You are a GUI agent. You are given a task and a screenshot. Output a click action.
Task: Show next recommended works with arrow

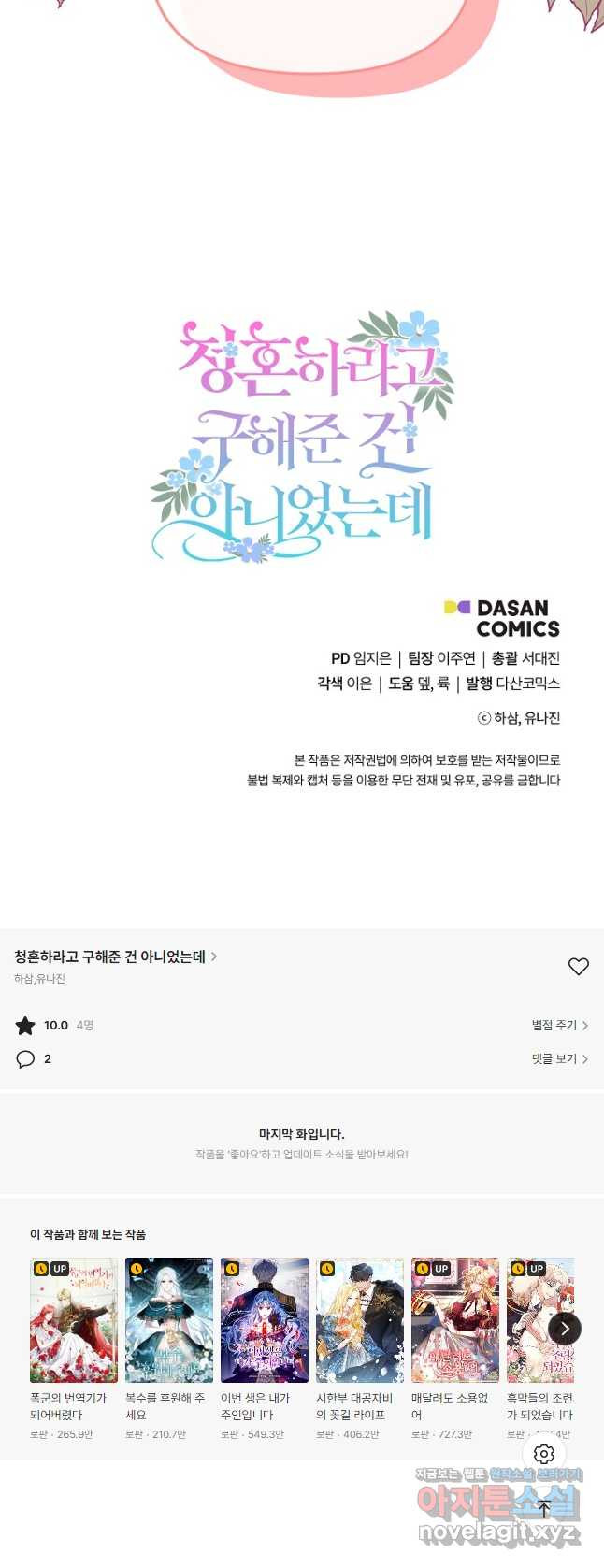pos(565,1329)
